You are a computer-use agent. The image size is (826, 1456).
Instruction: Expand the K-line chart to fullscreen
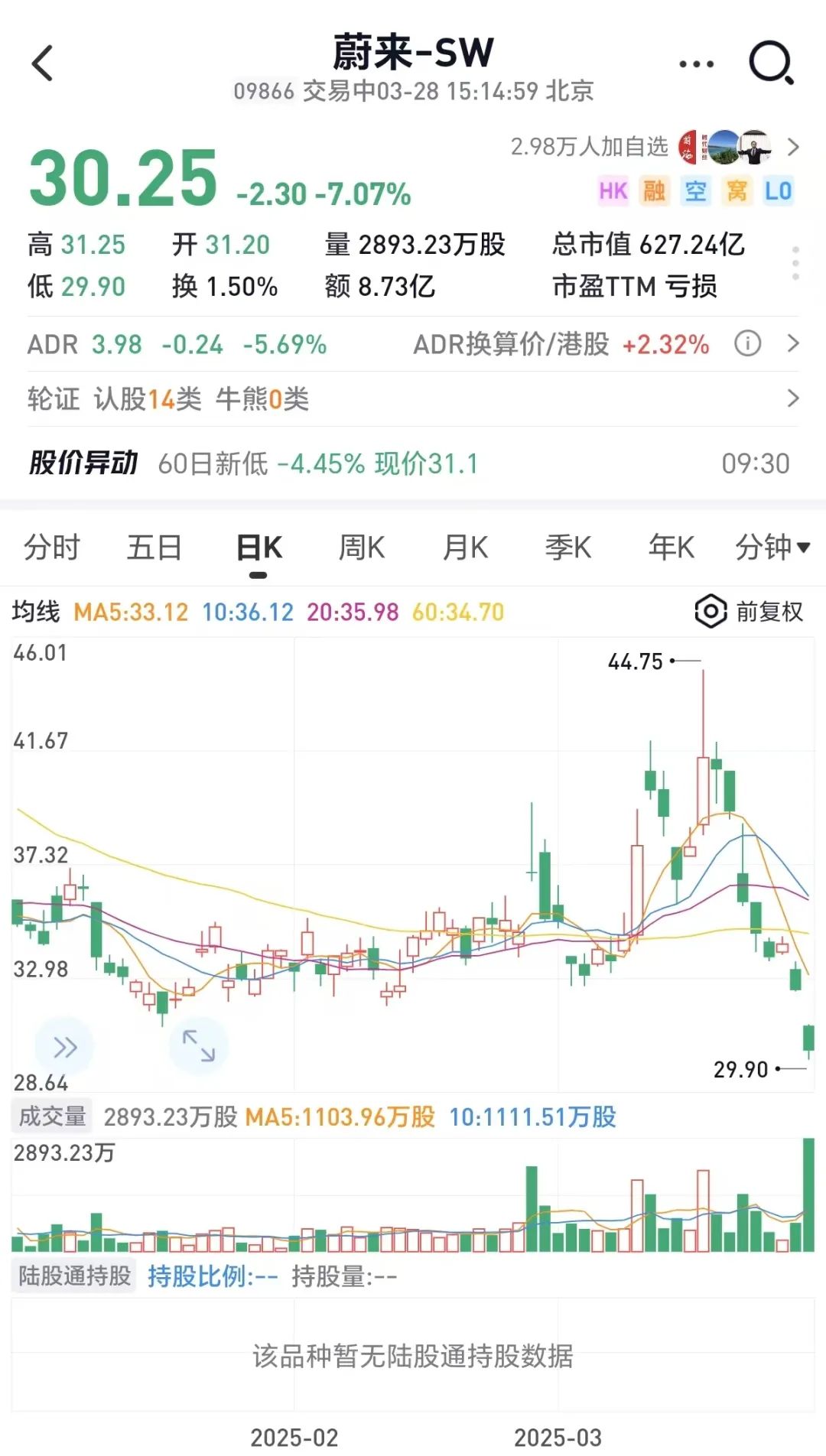[198, 1045]
